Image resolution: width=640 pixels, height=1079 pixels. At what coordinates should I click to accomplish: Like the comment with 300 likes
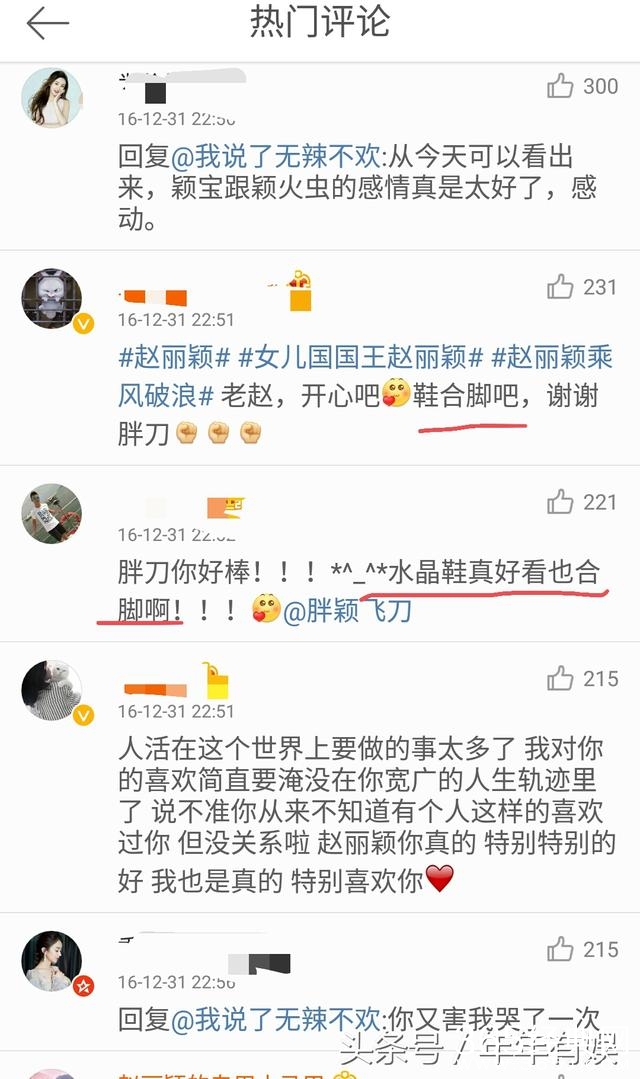(561, 87)
